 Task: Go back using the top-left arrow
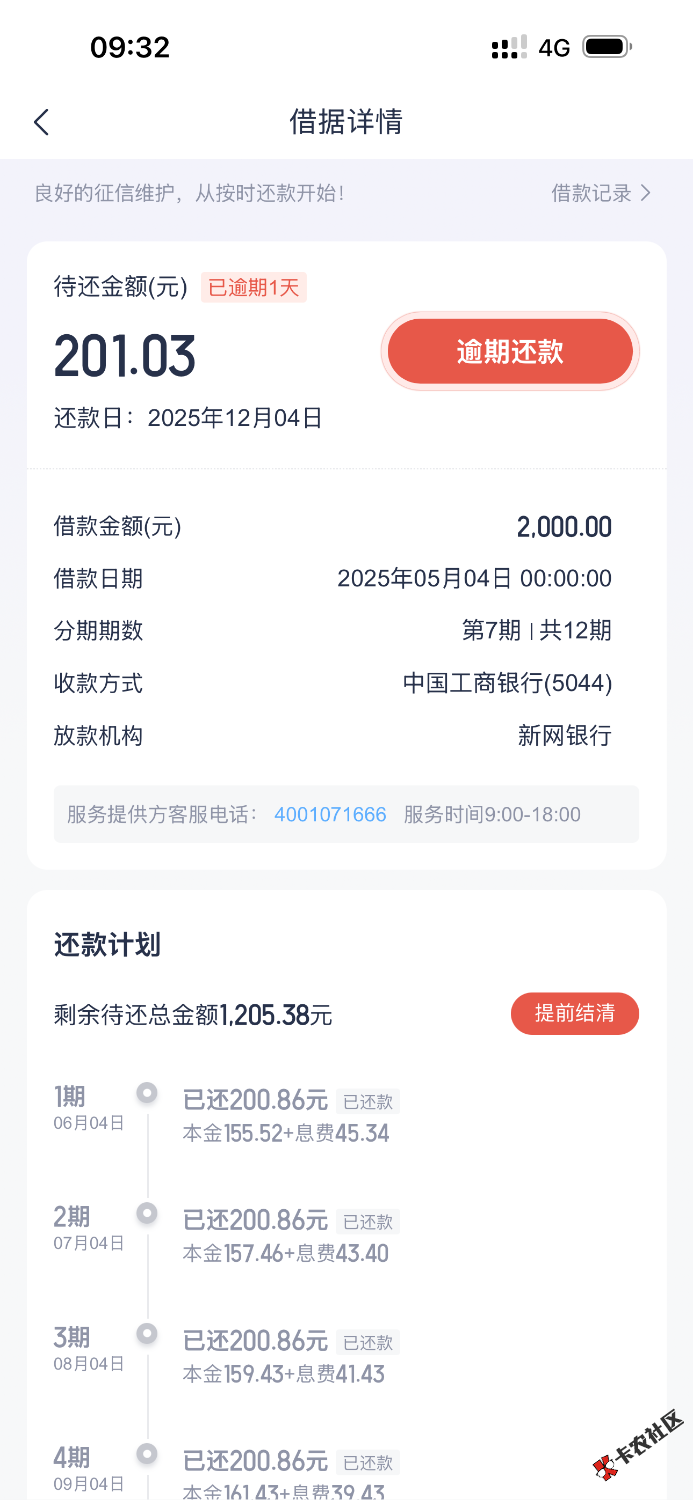pos(41,122)
